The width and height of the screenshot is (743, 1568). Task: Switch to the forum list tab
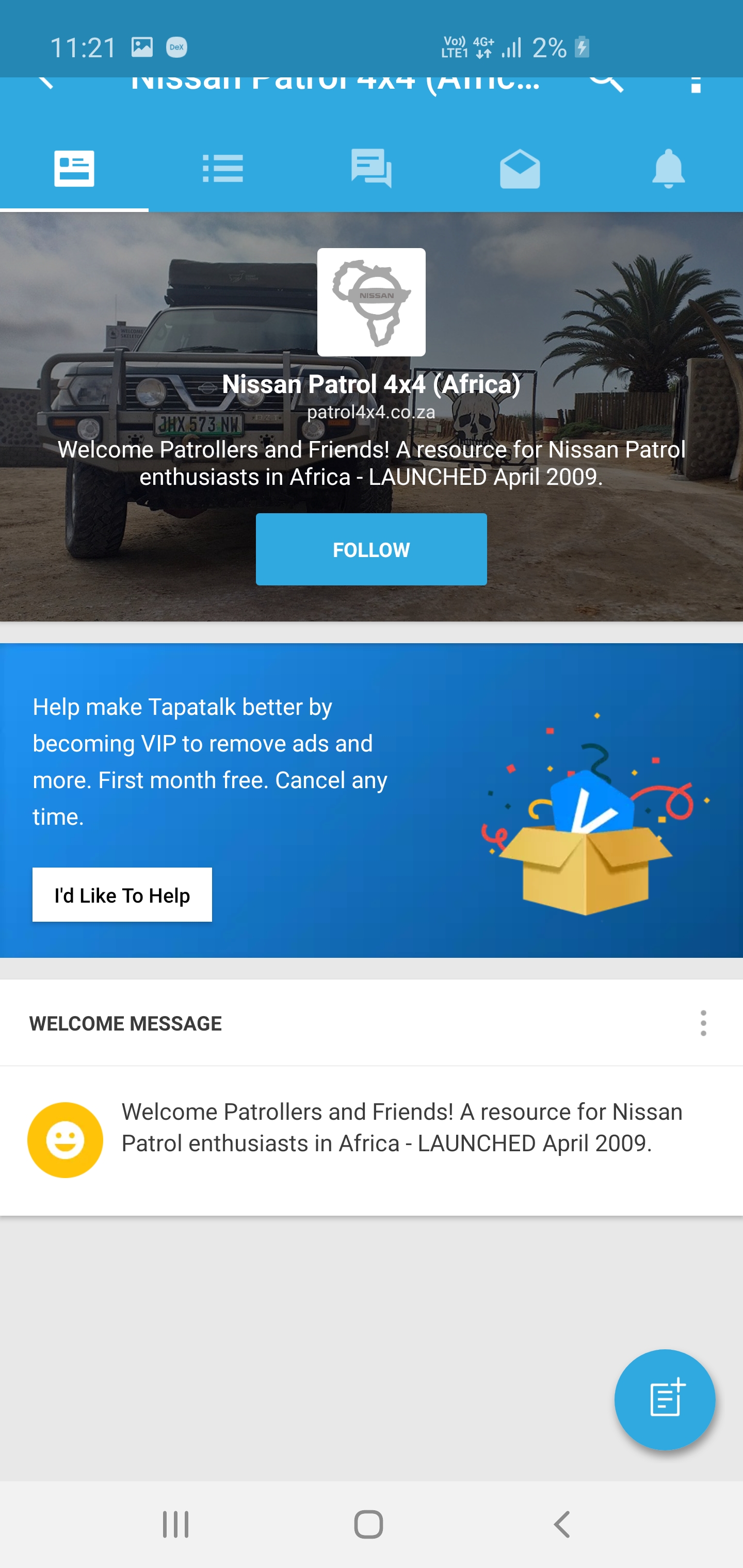(222, 168)
